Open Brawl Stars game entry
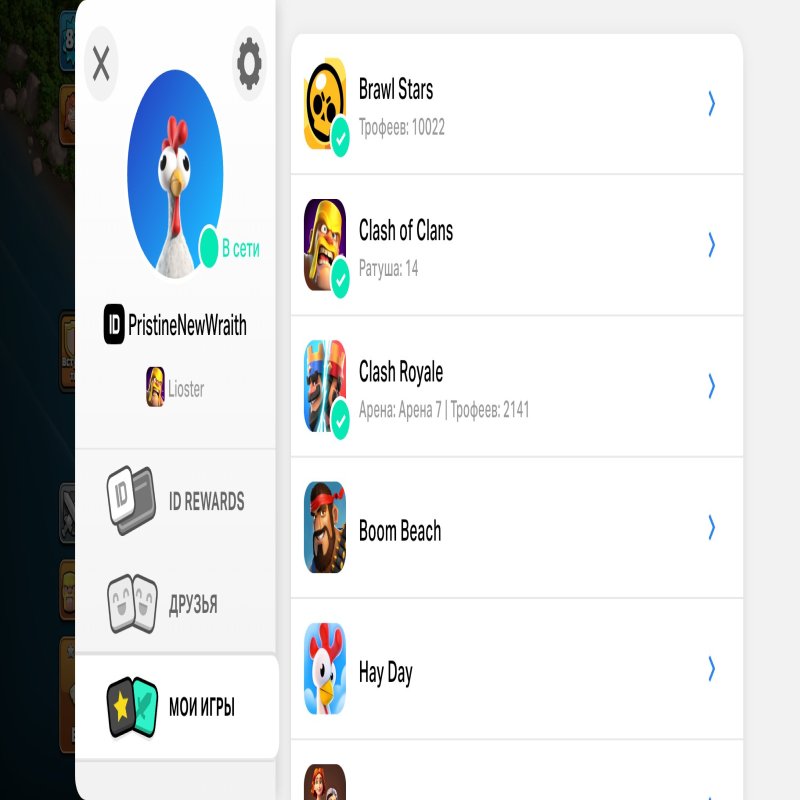Screen dimensions: 800x800 (516, 103)
